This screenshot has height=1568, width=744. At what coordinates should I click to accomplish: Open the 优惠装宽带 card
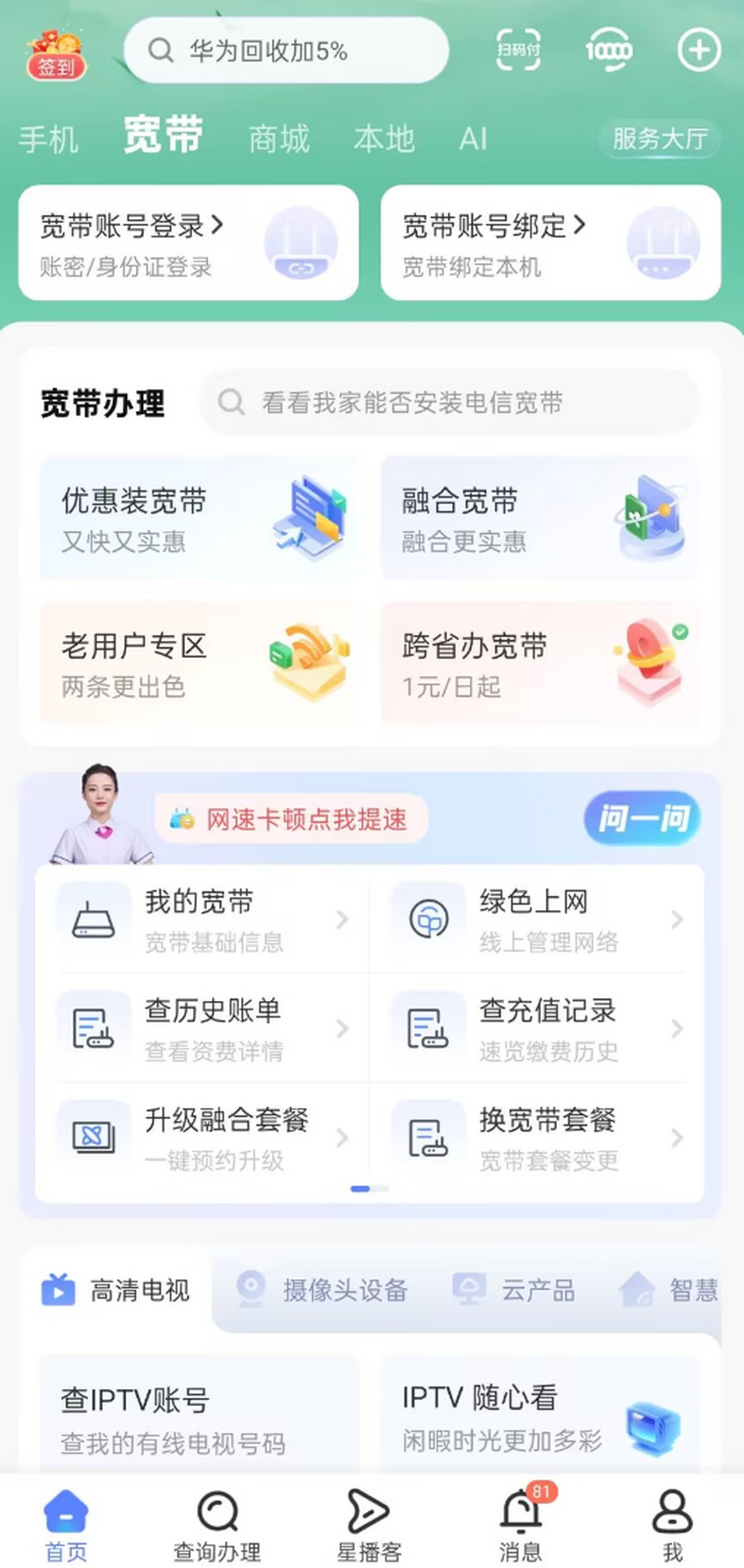[200, 519]
